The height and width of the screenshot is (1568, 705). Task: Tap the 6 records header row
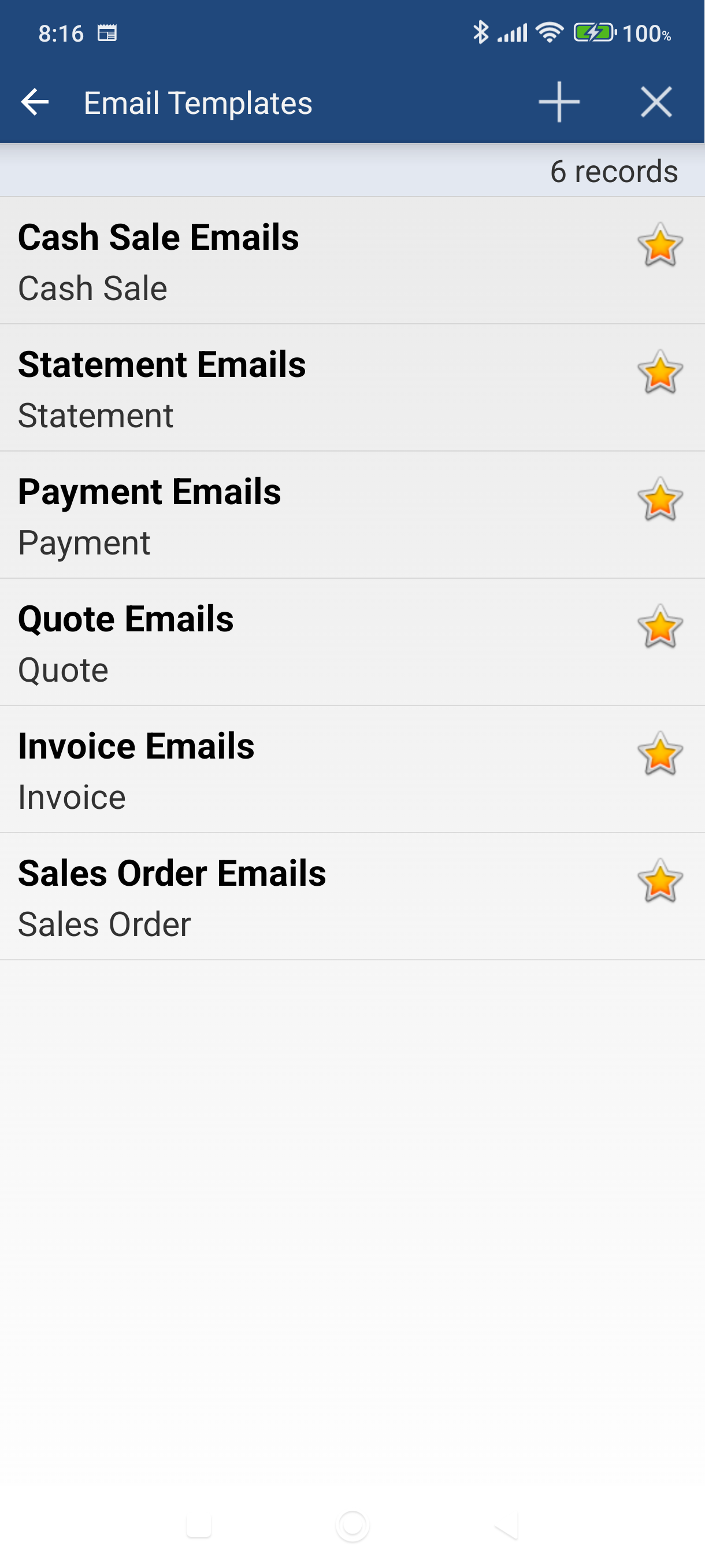pyautogui.click(x=352, y=171)
